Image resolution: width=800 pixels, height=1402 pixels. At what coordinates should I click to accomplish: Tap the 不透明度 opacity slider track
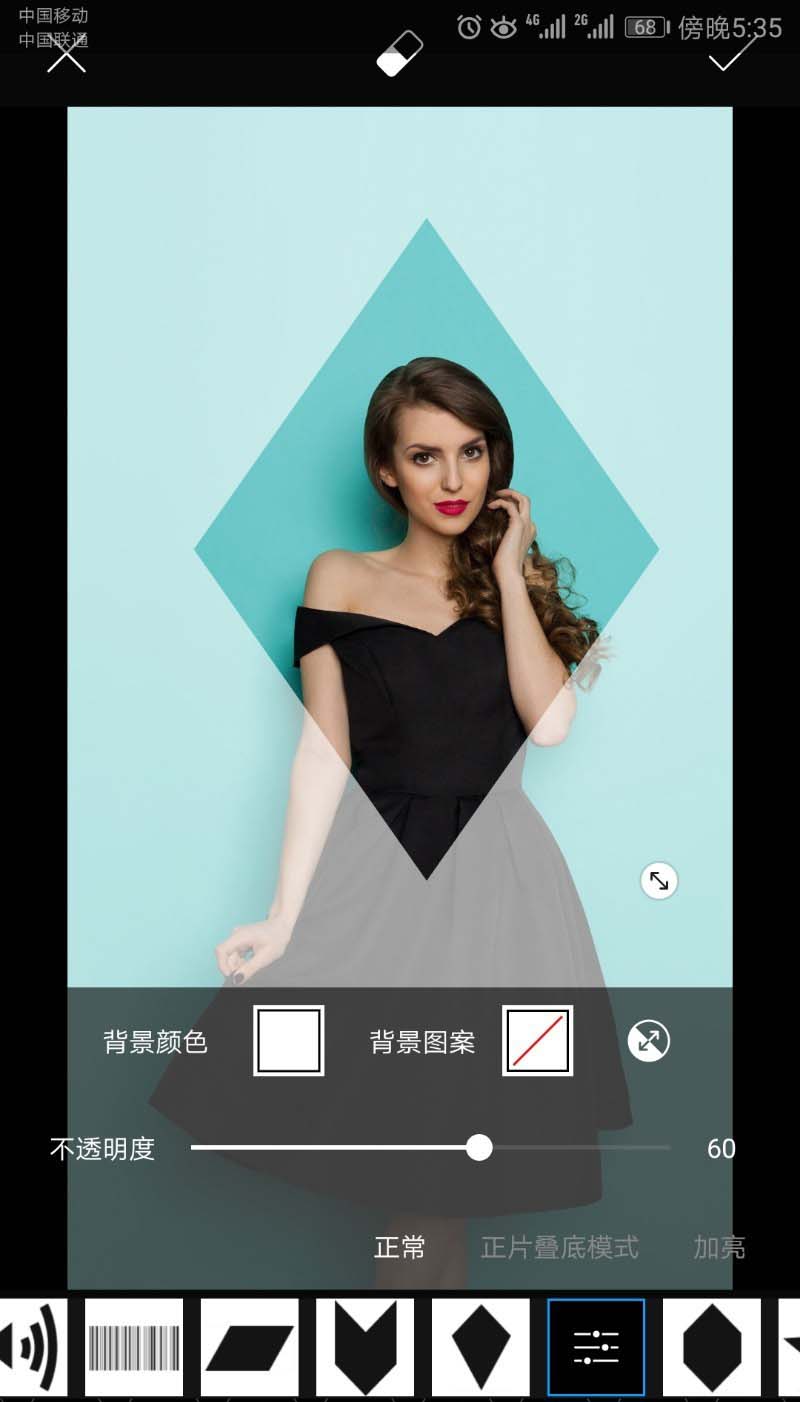[430, 1148]
